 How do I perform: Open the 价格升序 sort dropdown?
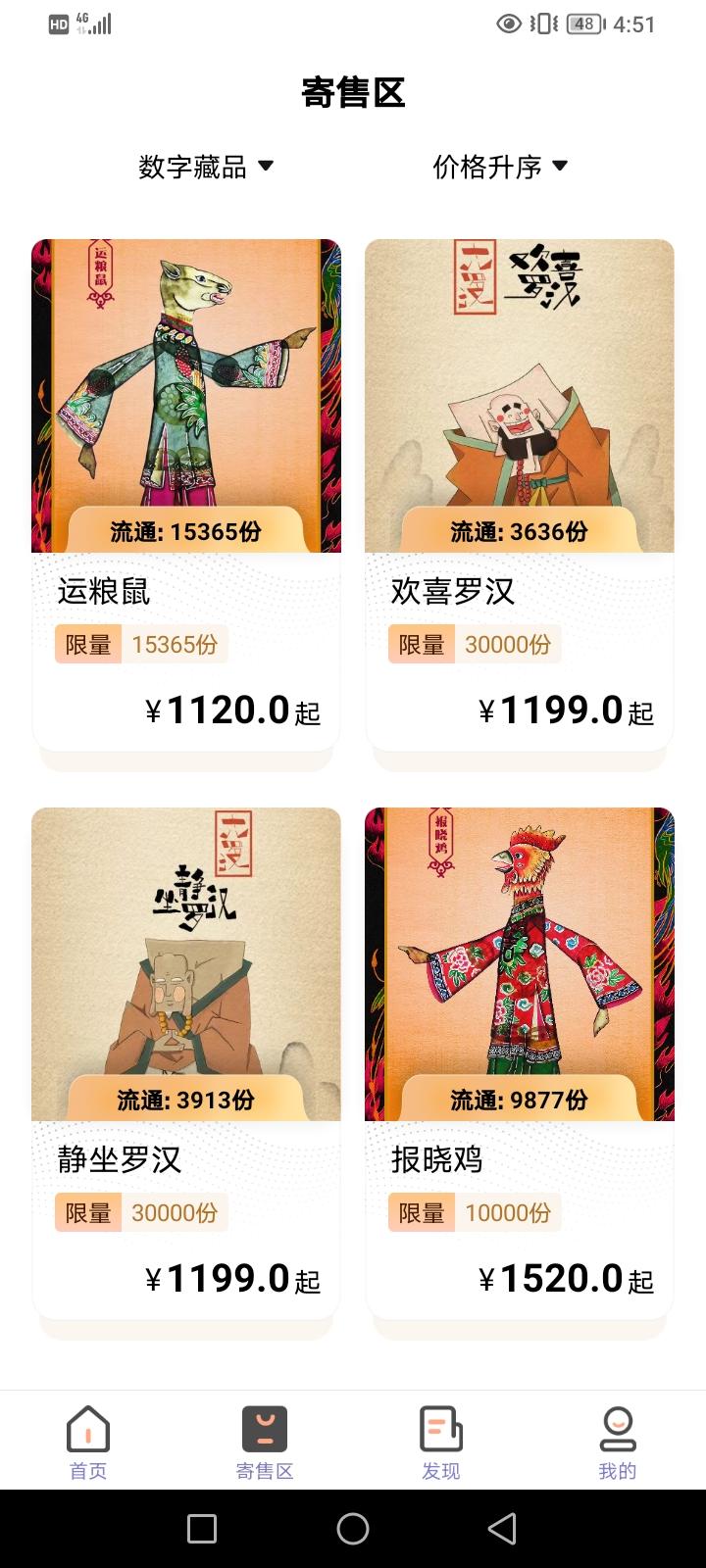500,167
